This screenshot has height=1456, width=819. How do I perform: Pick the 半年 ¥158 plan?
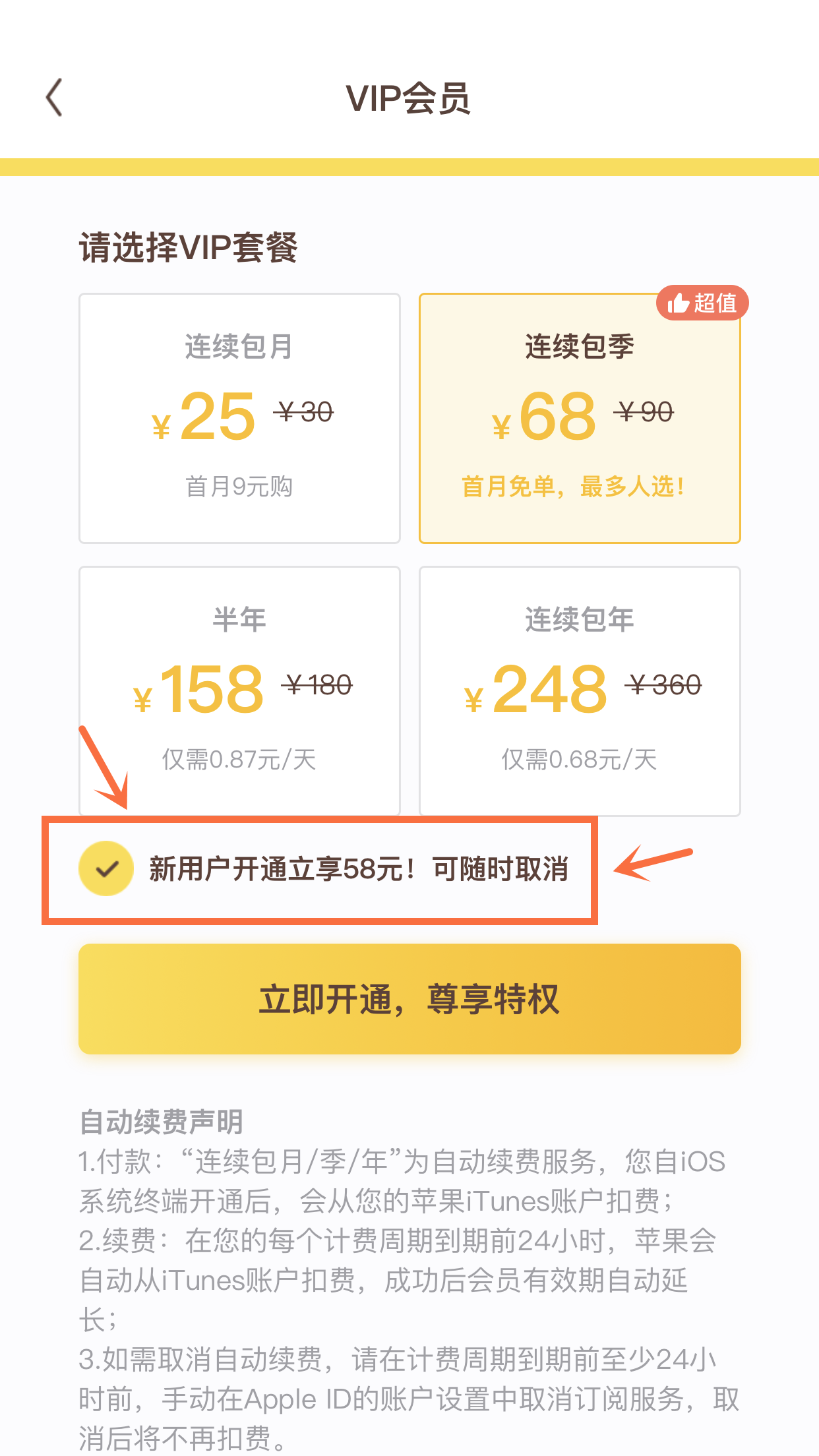click(239, 690)
